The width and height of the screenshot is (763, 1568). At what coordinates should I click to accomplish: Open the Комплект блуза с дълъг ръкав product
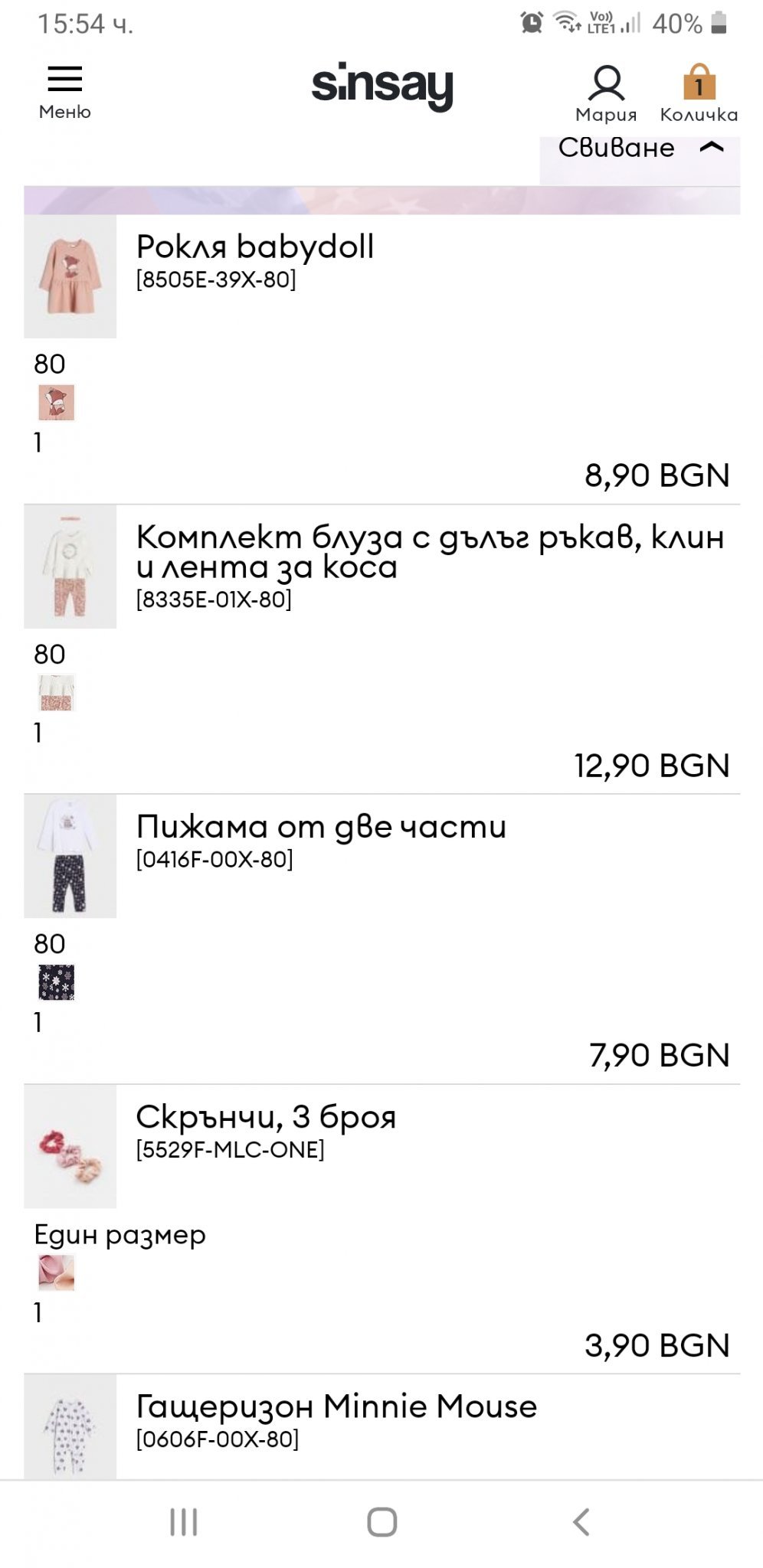429,552
